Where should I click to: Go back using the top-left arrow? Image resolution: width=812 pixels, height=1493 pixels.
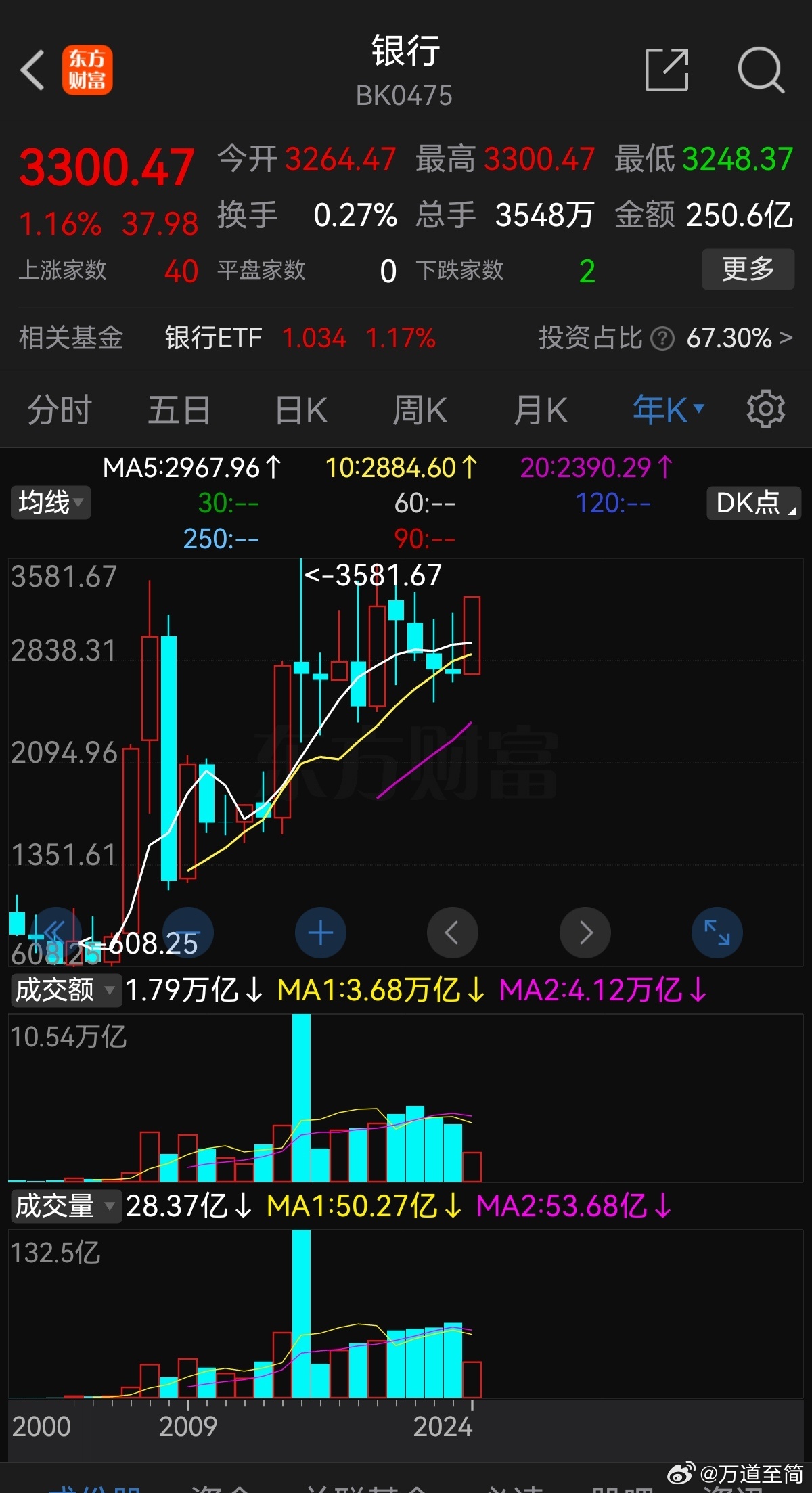[x=32, y=70]
